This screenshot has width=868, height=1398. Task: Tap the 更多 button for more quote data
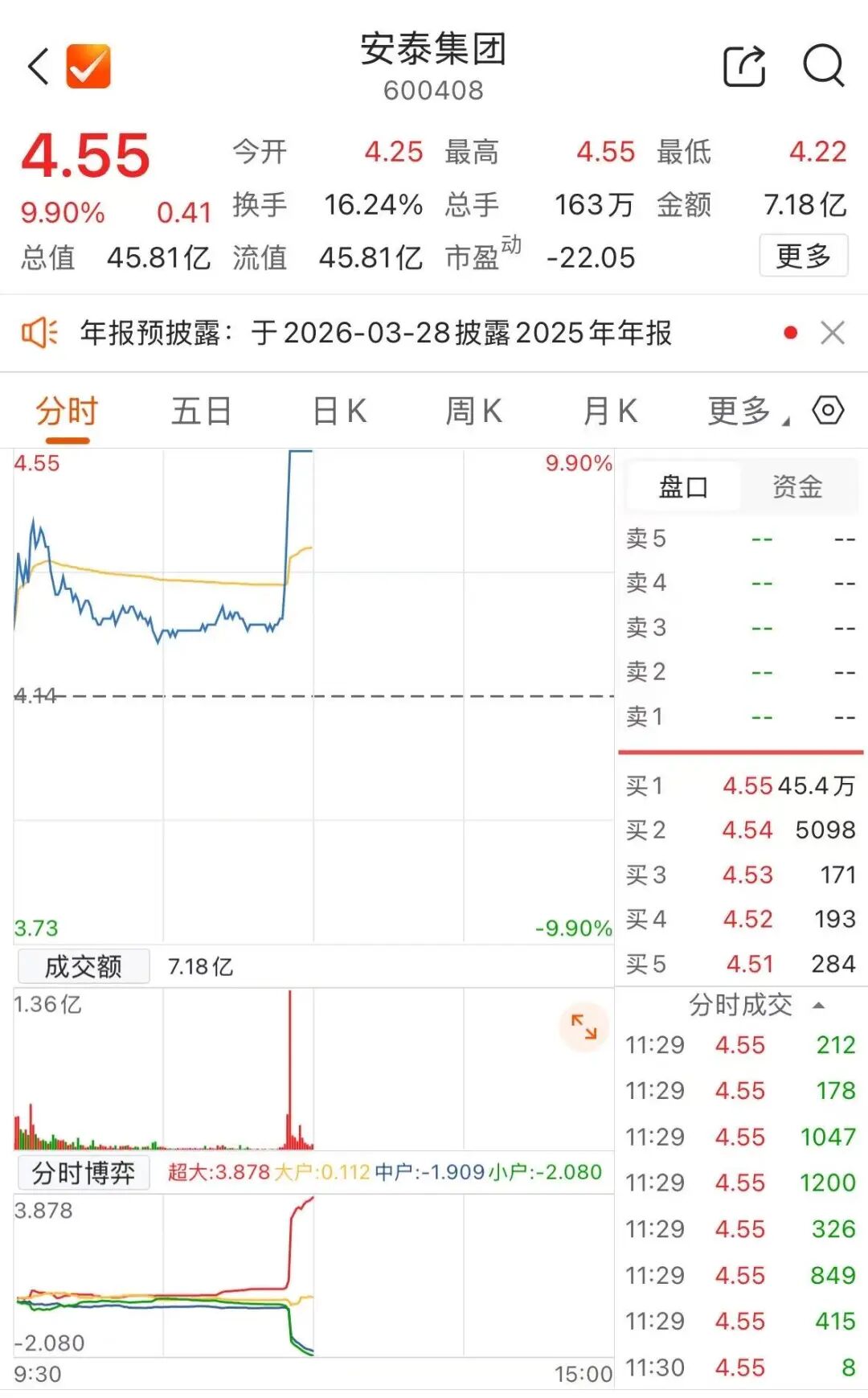tap(803, 256)
